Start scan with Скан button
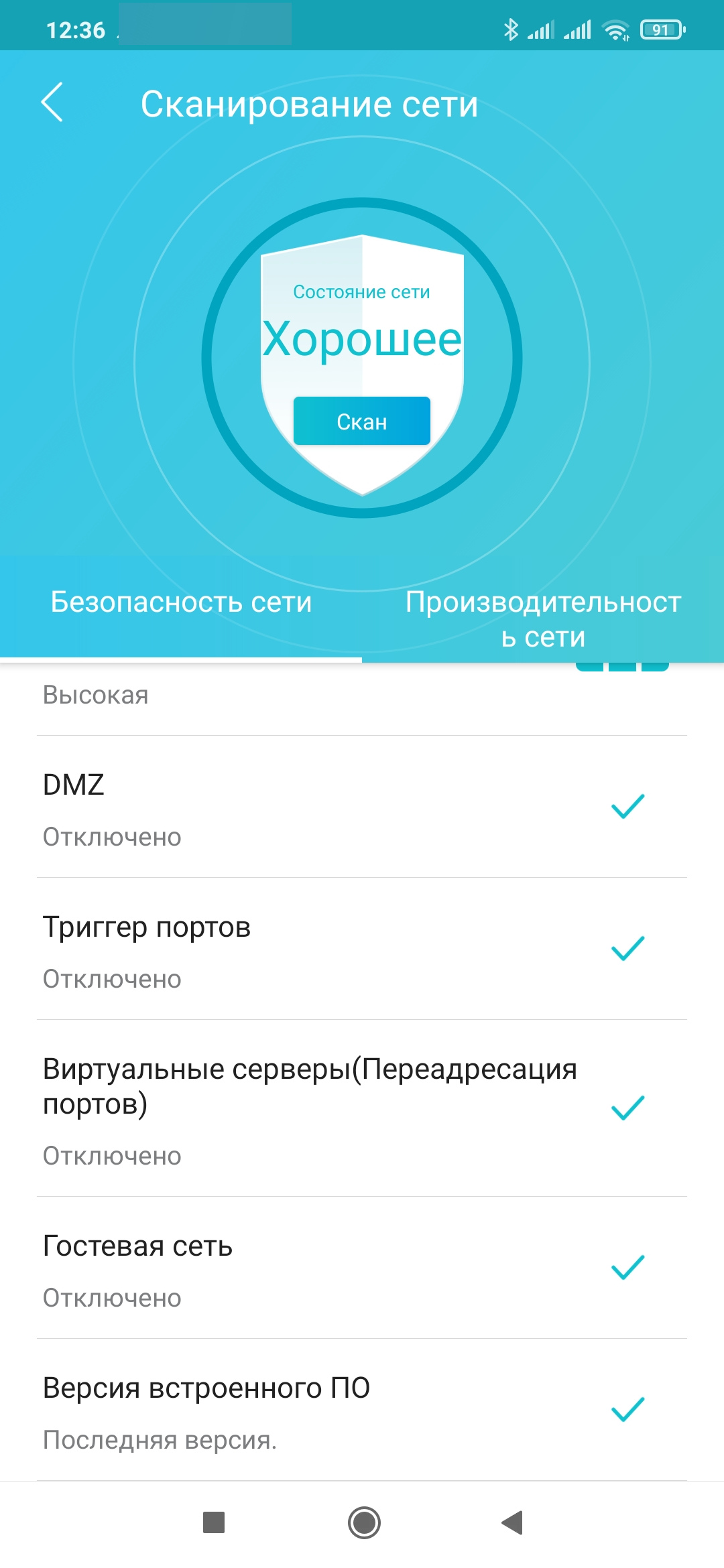724x1568 pixels. (x=361, y=421)
